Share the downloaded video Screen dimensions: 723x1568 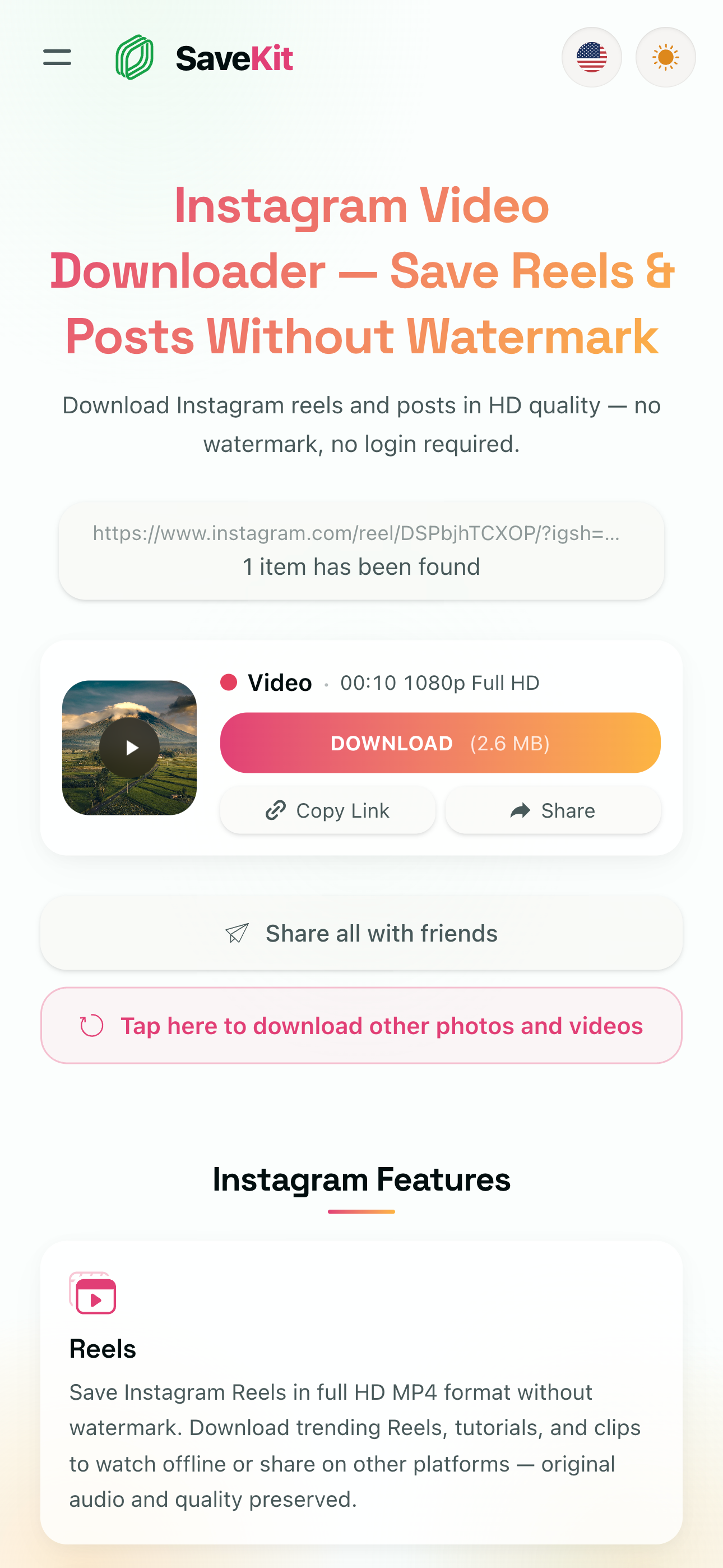(552, 810)
